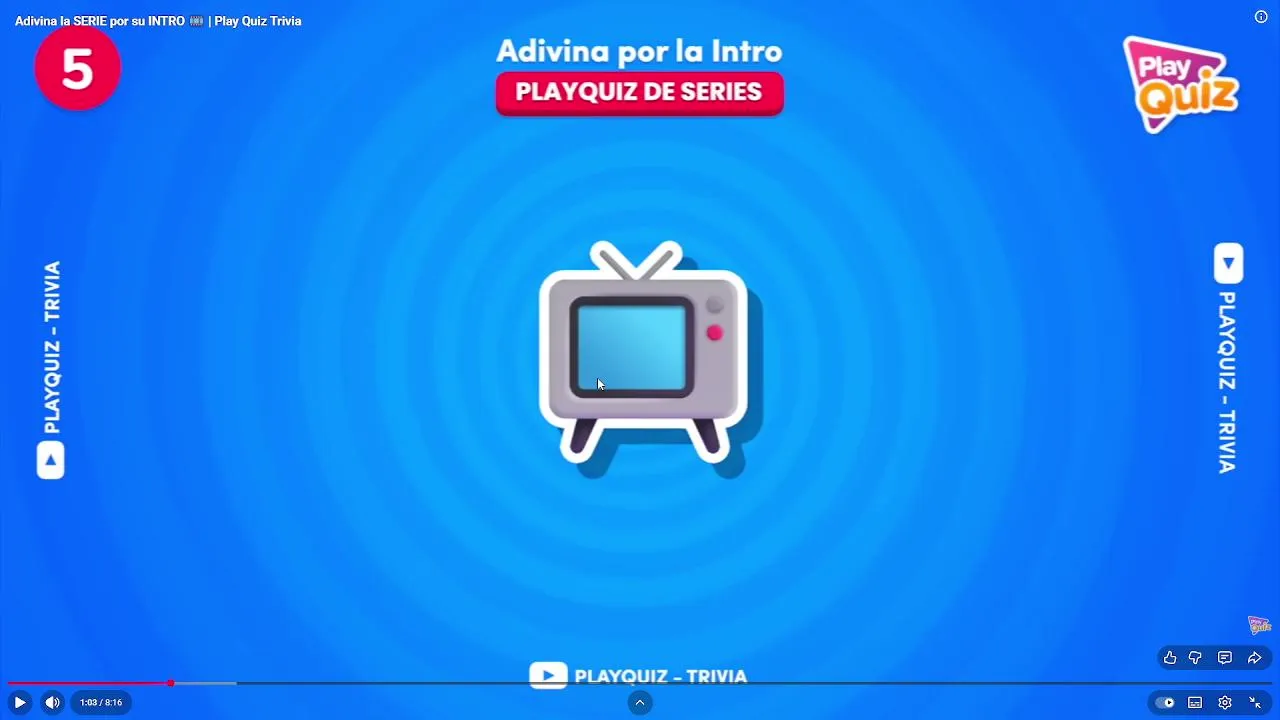1280x720 pixels.
Task: Dislike this video
Action: click(1195, 658)
